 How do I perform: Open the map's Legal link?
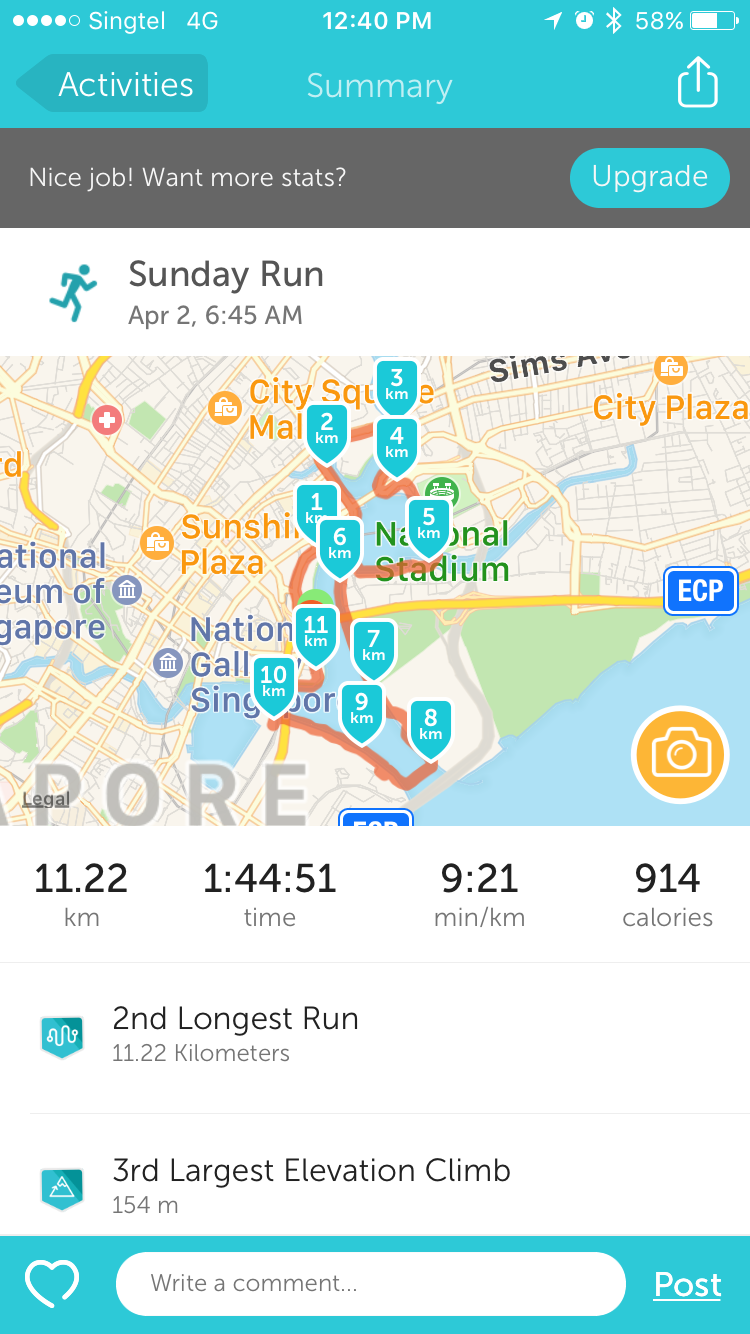pos(46,799)
